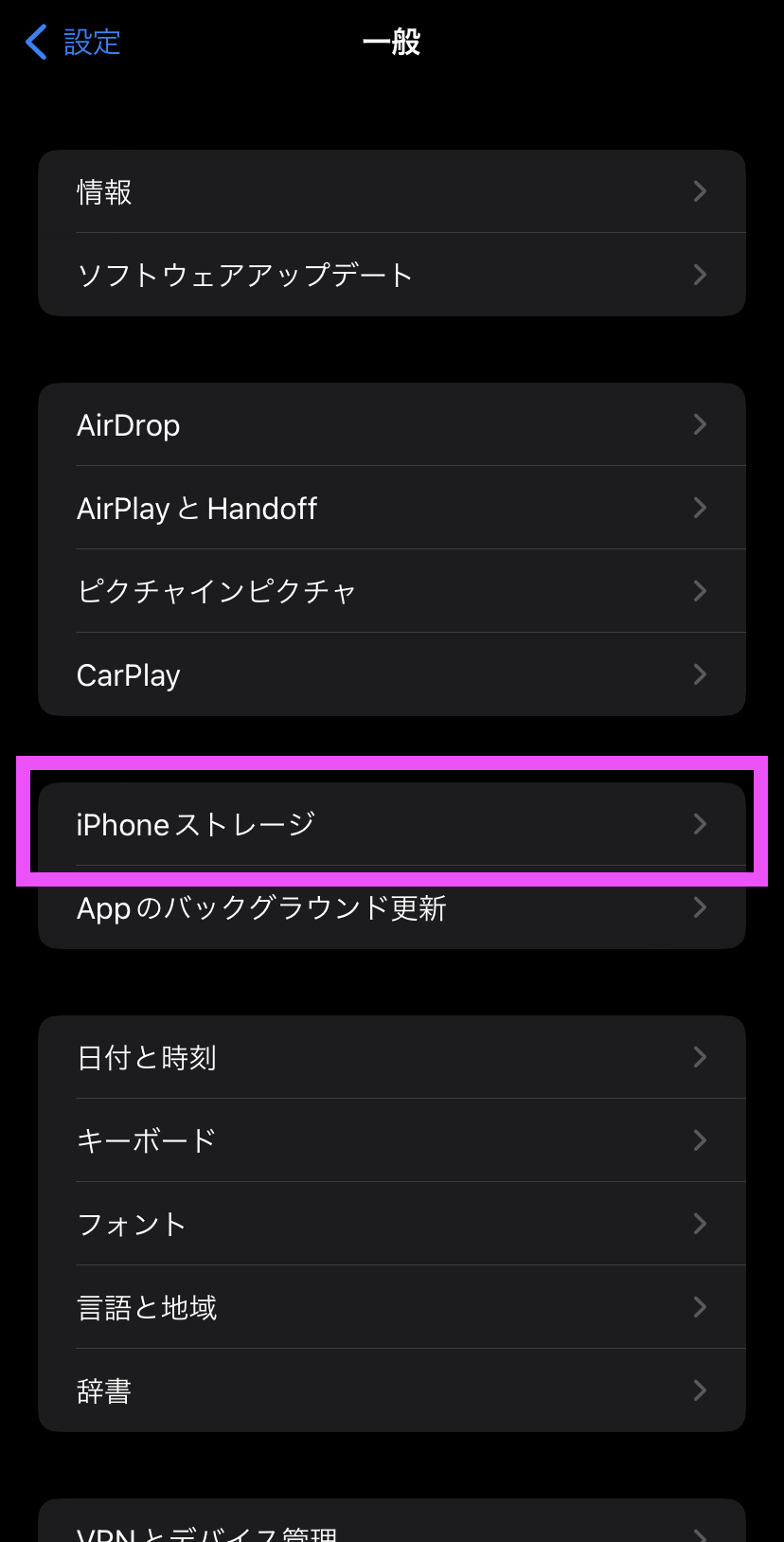Open フォント settings
This screenshot has width=784, height=1542.
[391, 1224]
